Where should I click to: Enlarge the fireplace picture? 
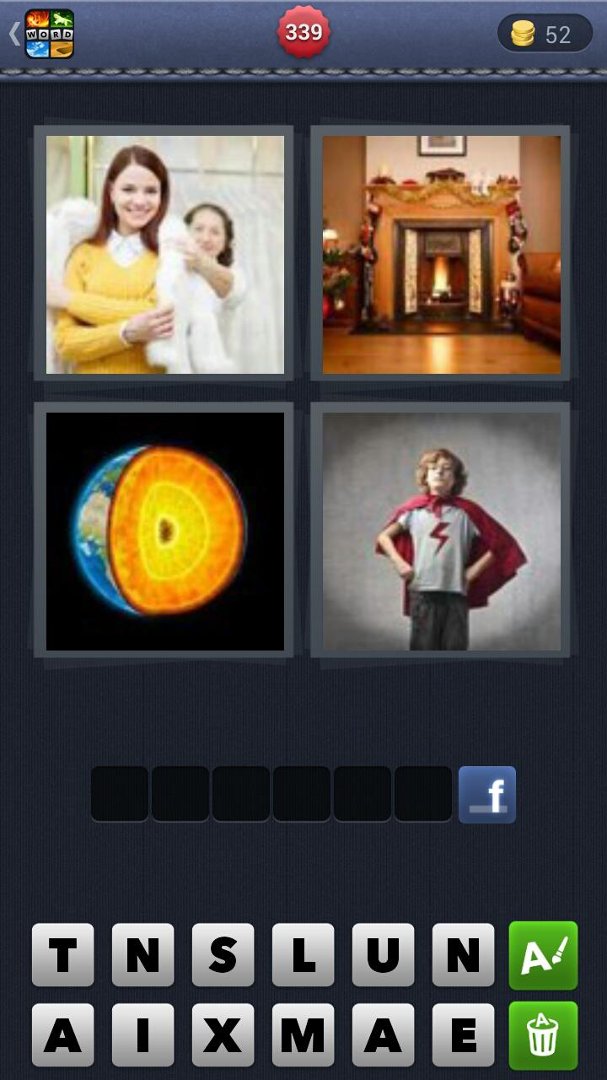point(441,254)
